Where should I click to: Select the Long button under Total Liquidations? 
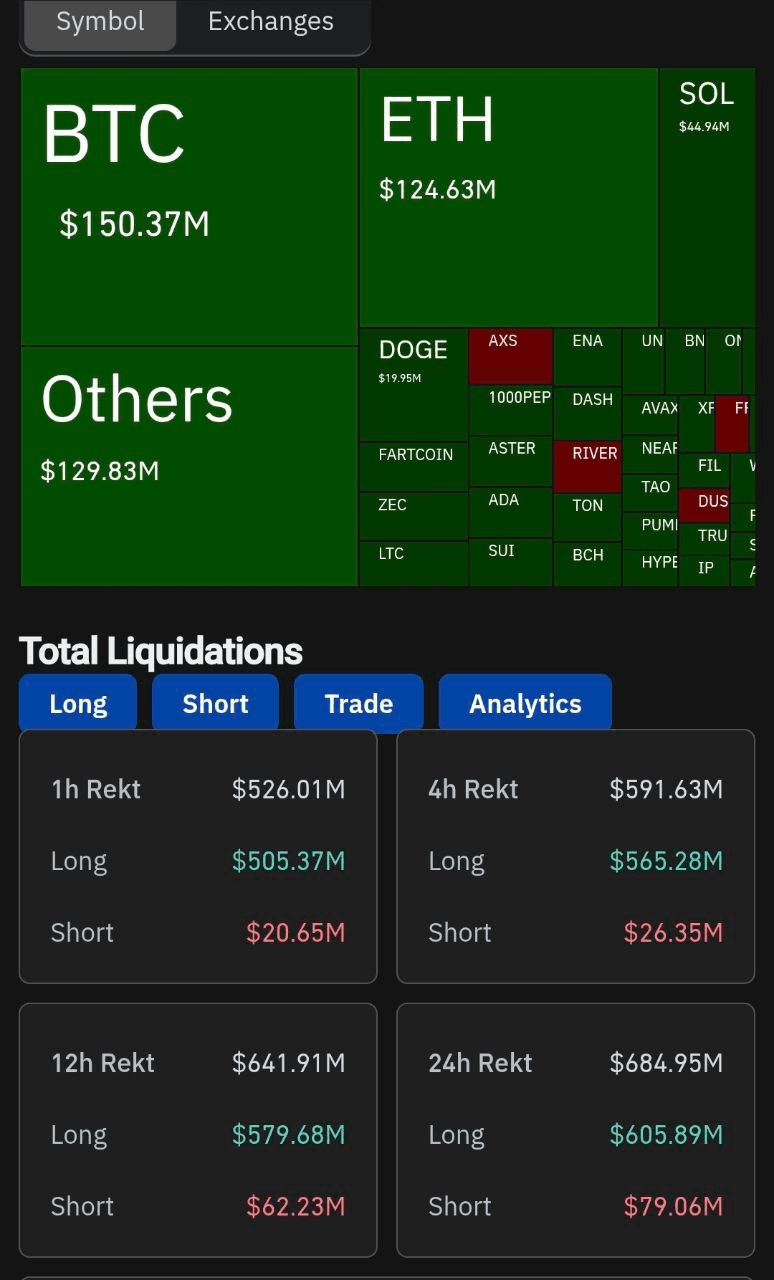[x=78, y=703]
